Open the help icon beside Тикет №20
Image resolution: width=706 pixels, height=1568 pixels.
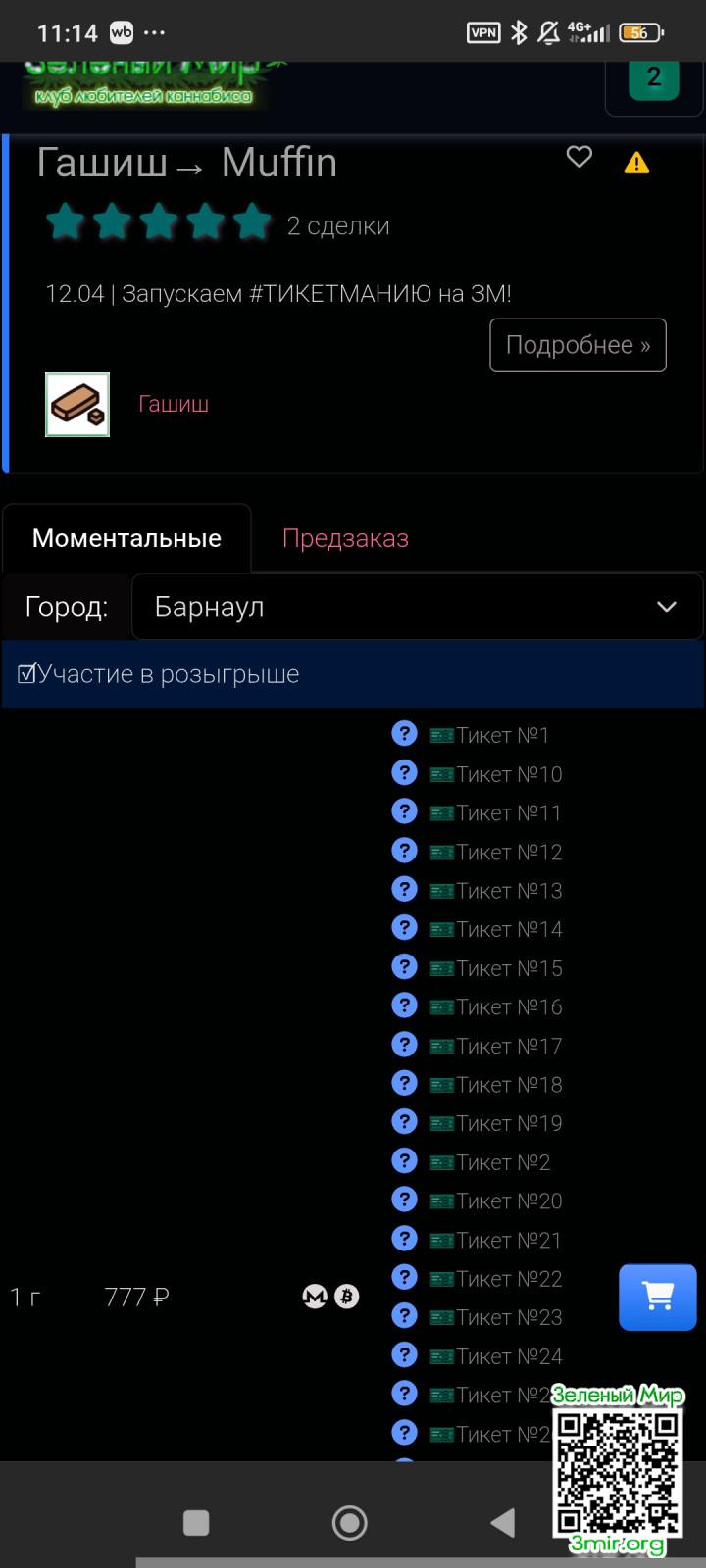(x=404, y=1200)
